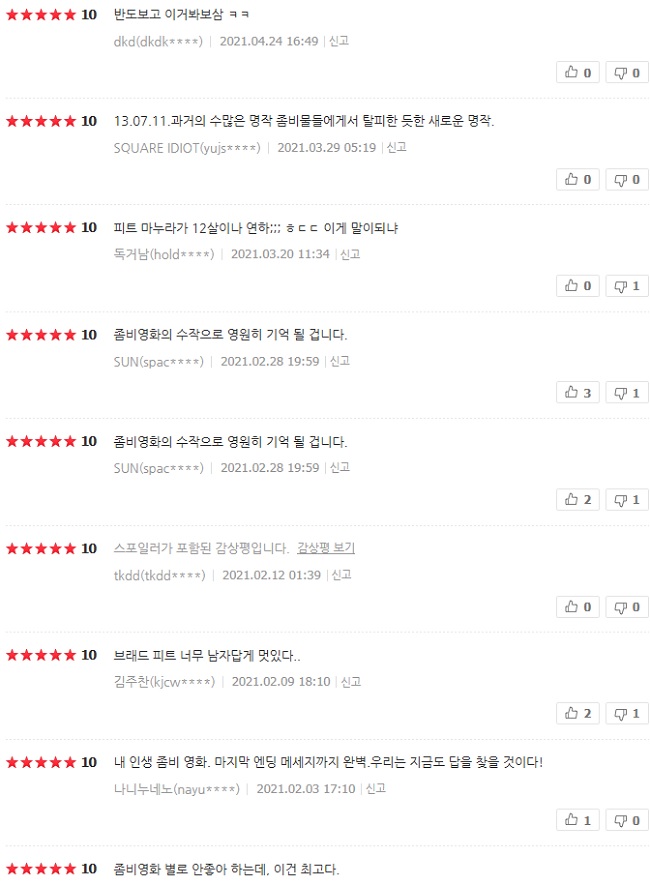Like 김주찬's Brad Pitt review
The height and width of the screenshot is (885, 650).
point(578,713)
